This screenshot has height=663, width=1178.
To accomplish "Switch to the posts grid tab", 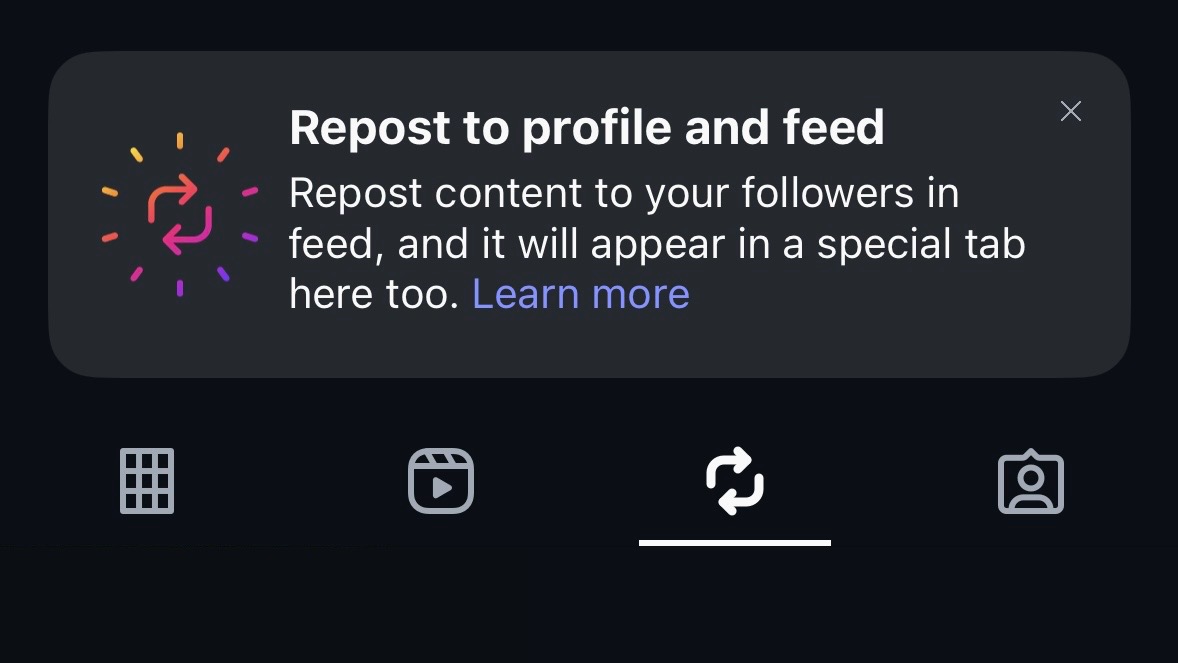I will coord(147,481).
